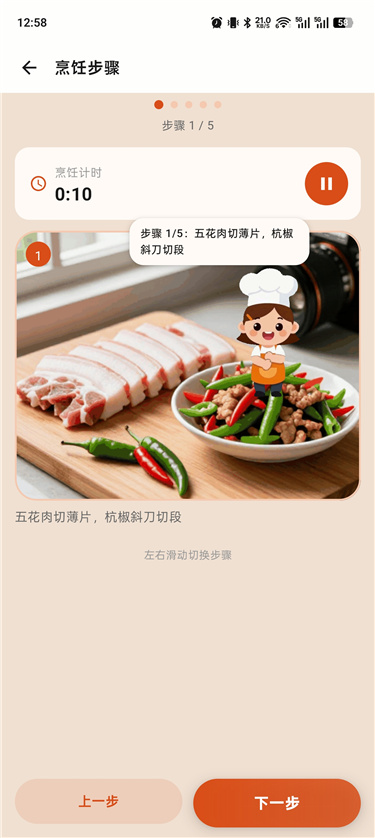Pause the cooking timer
Image resolution: width=375 pixels, height=838 pixels.
326,184
